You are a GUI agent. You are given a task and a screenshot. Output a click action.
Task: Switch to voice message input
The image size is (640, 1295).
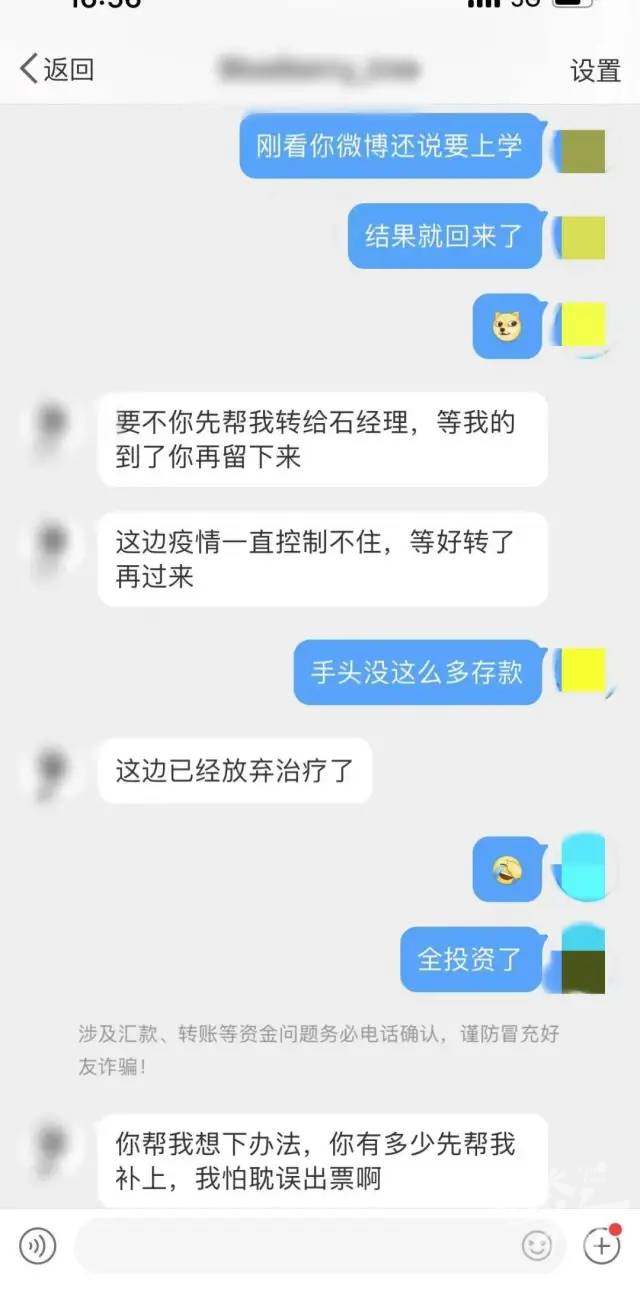(38, 1246)
